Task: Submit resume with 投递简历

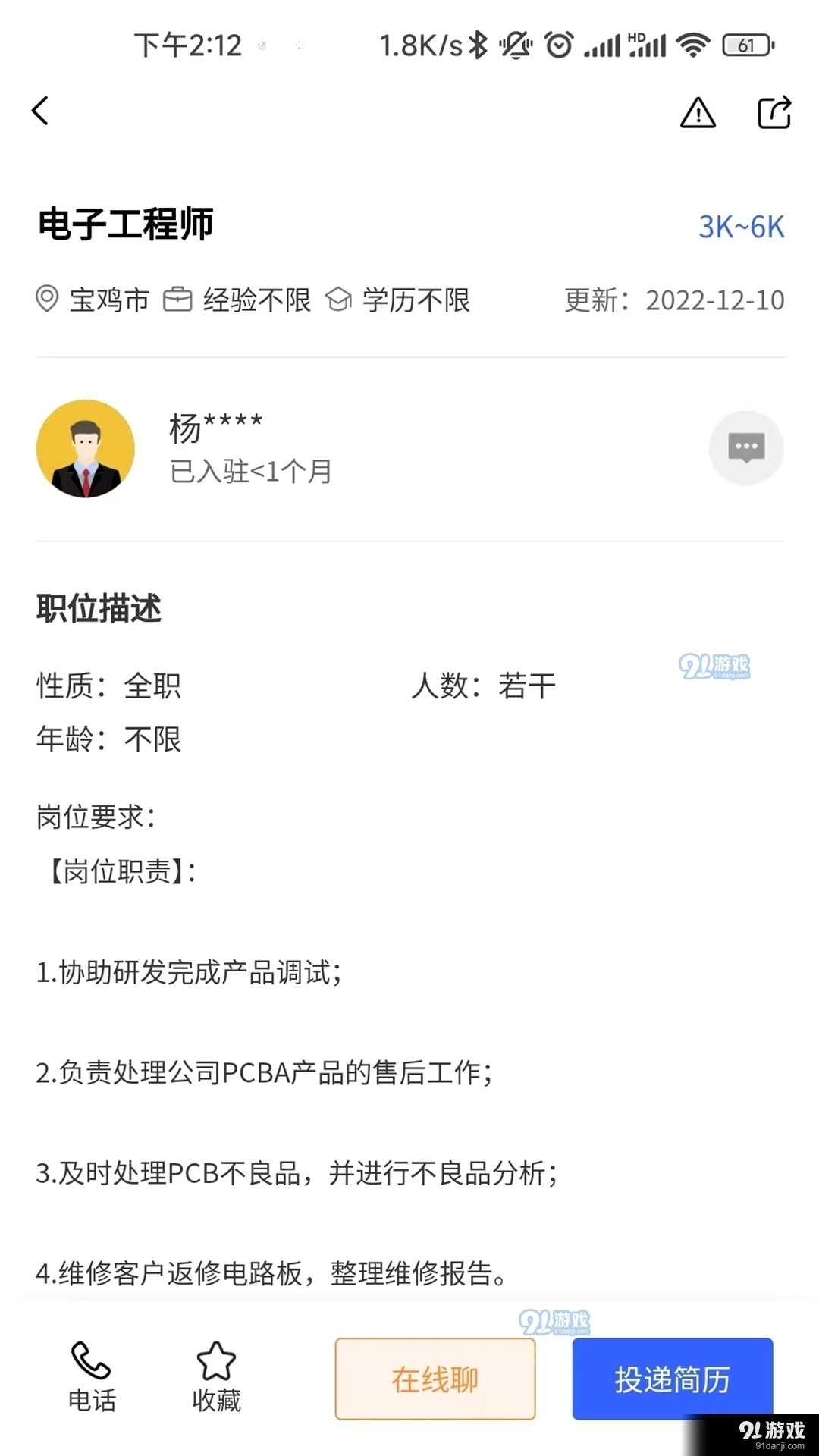Action: pyautogui.click(x=672, y=1379)
